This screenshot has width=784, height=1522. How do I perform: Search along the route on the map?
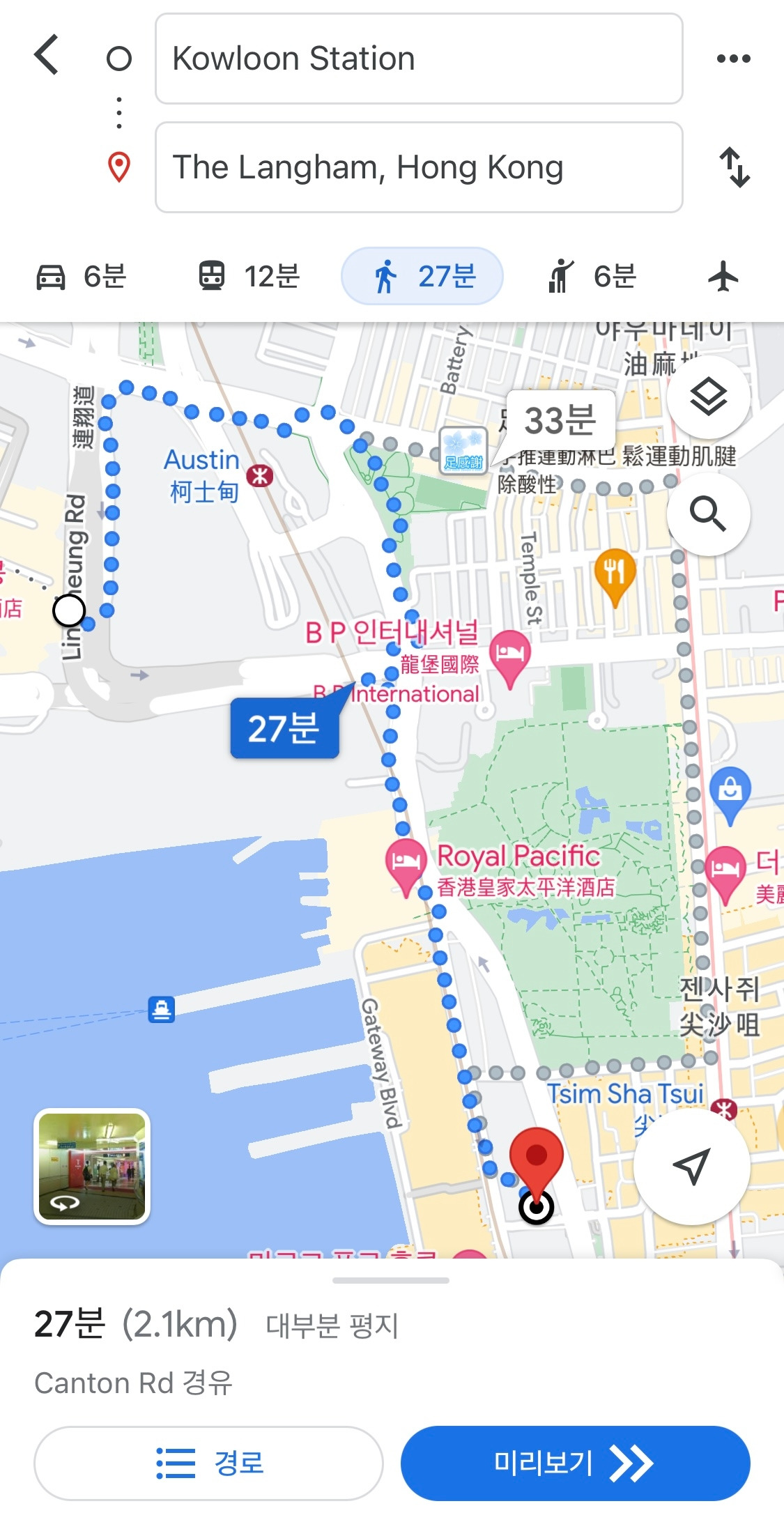[708, 514]
